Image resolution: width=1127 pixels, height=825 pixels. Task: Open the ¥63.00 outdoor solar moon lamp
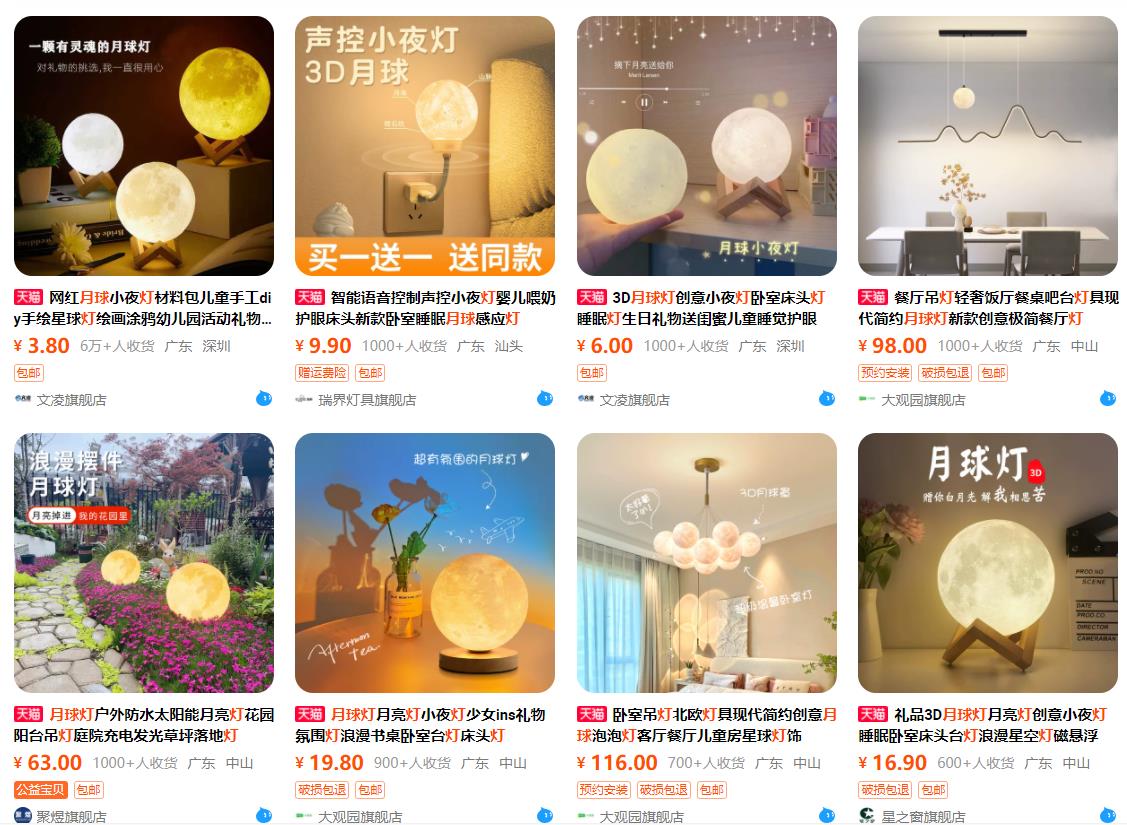(143, 562)
